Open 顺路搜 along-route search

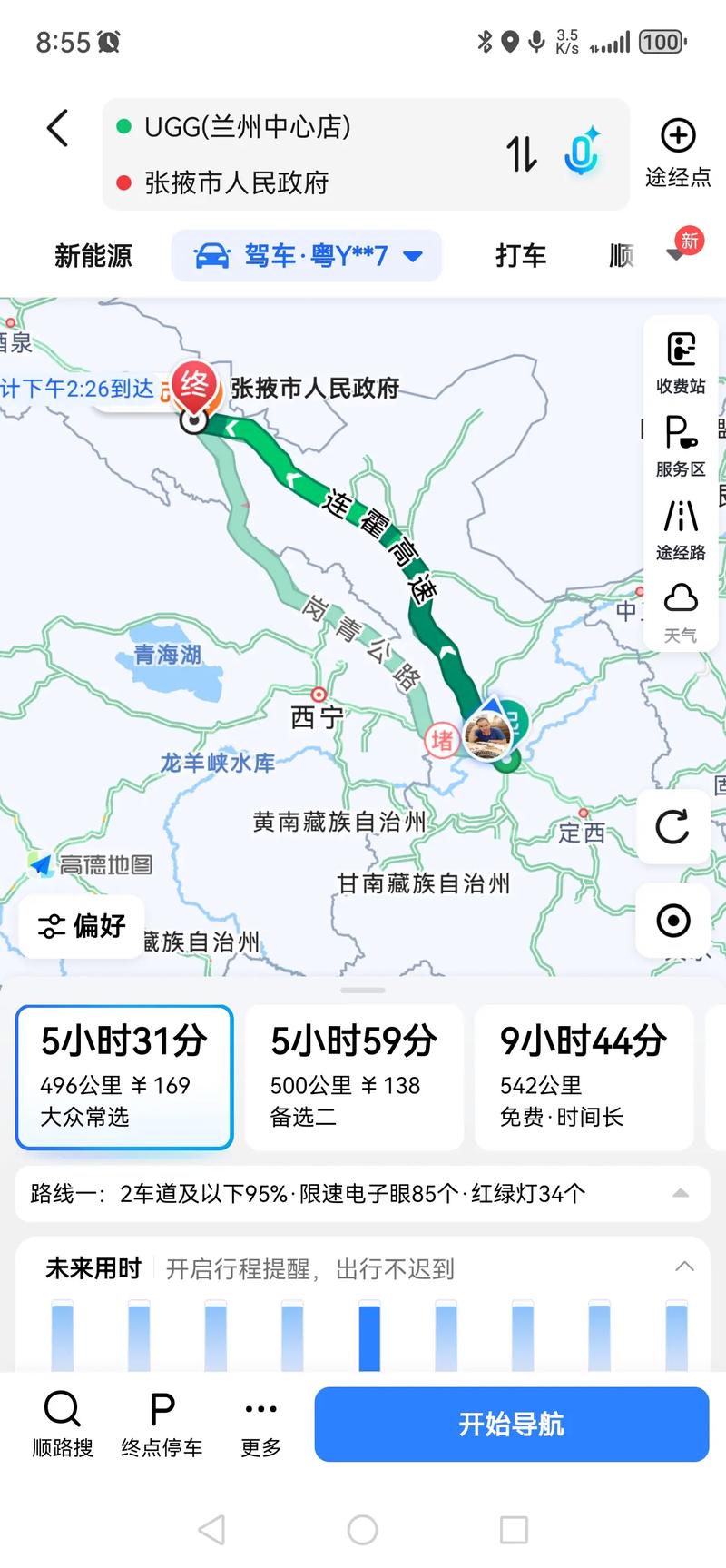point(61,1421)
